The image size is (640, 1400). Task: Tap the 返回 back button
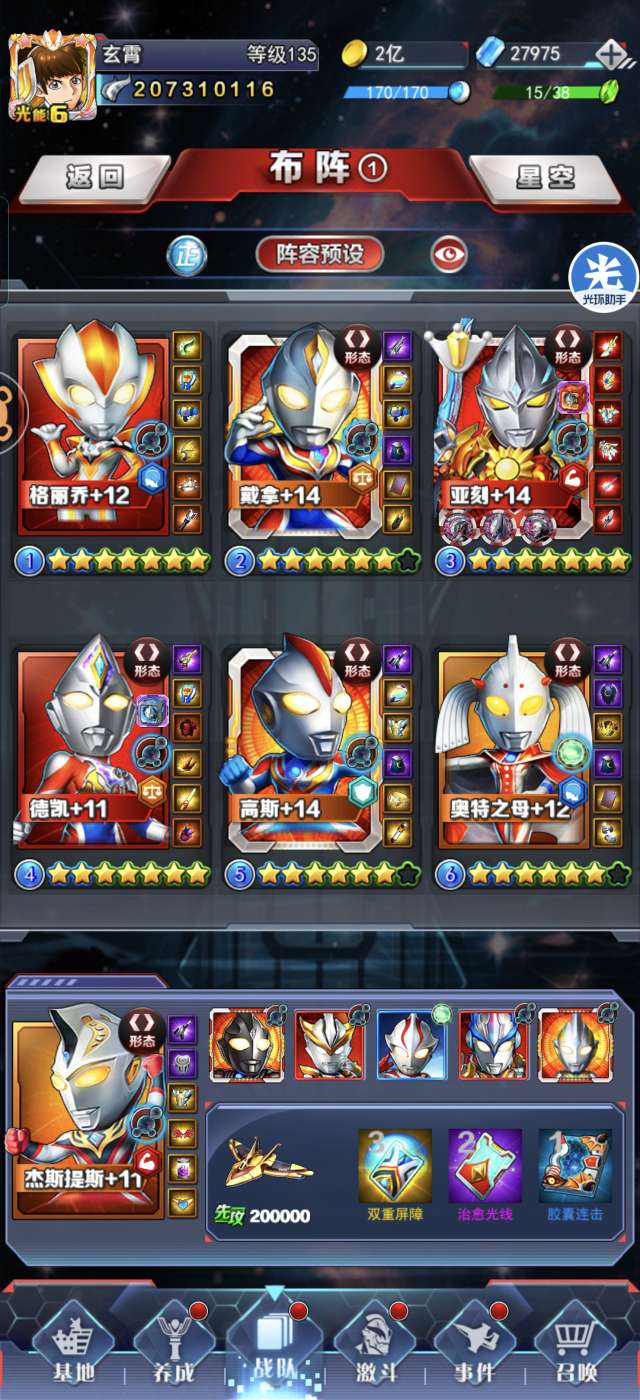[95, 178]
